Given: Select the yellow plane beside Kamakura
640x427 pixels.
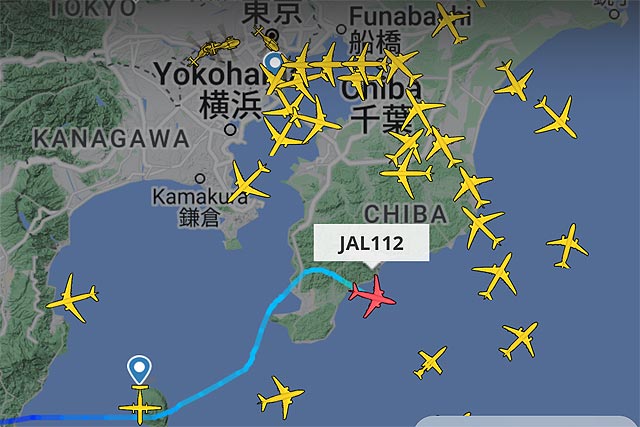Looking at the screenshot, I should [249, 182].
